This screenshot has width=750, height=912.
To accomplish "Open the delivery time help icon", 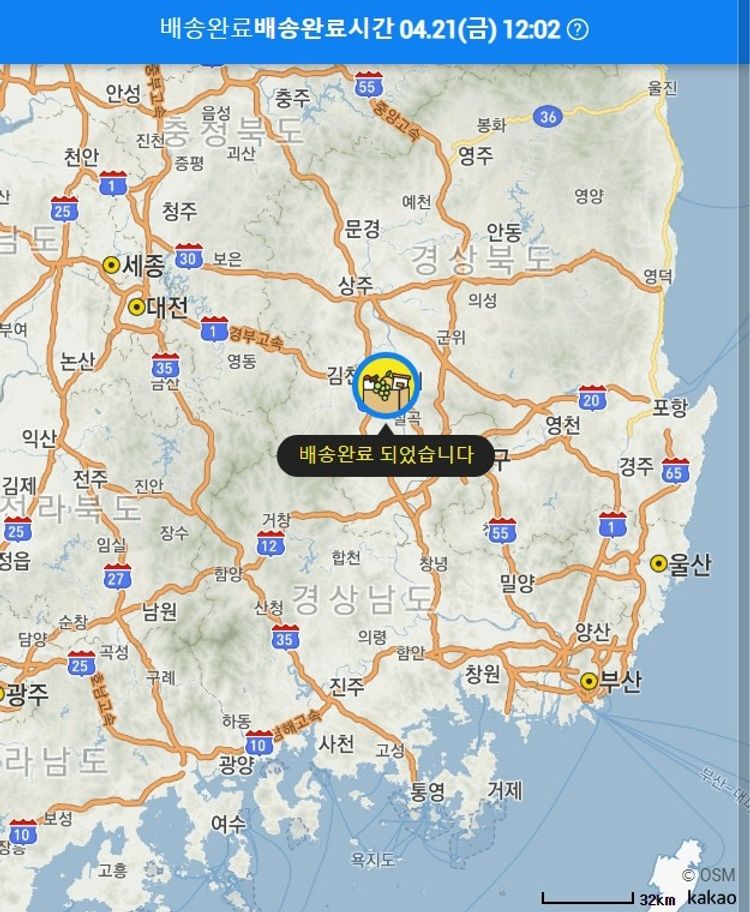I will click(578, 29).
